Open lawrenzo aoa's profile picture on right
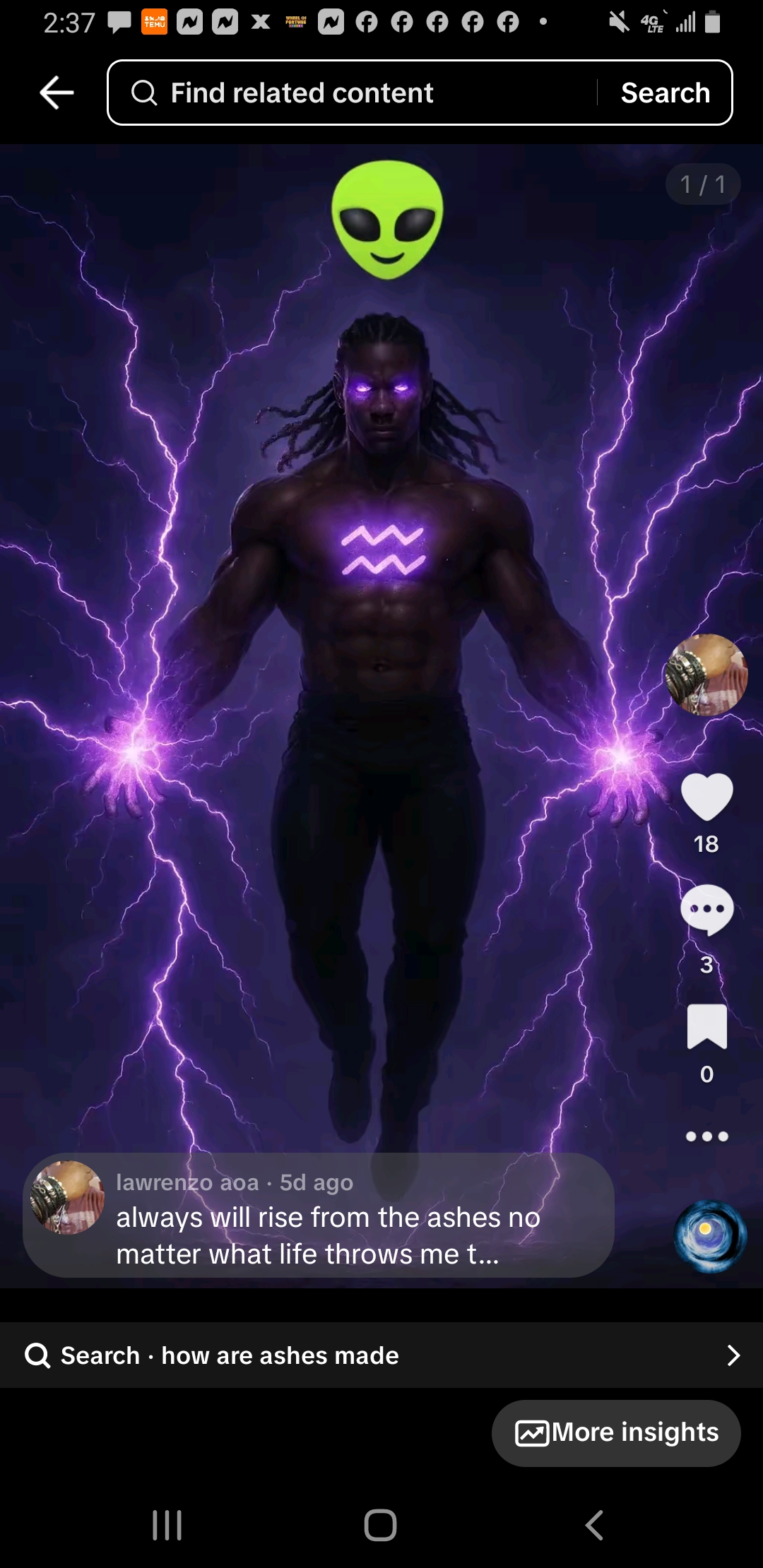This screenshot has height=1568, width=763. coord(706,675)
